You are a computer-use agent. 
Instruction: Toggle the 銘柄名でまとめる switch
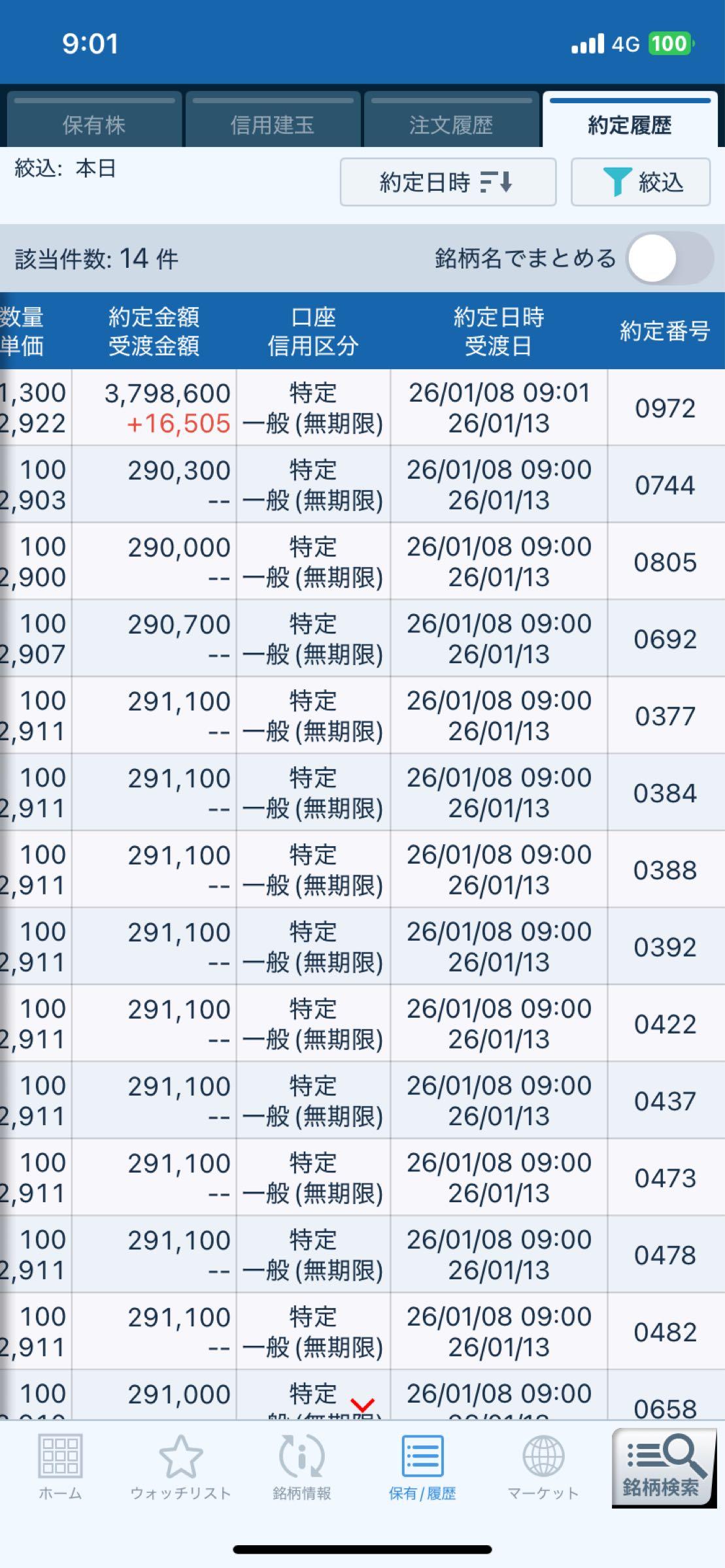pyautogui.click(x=669, y=259)
